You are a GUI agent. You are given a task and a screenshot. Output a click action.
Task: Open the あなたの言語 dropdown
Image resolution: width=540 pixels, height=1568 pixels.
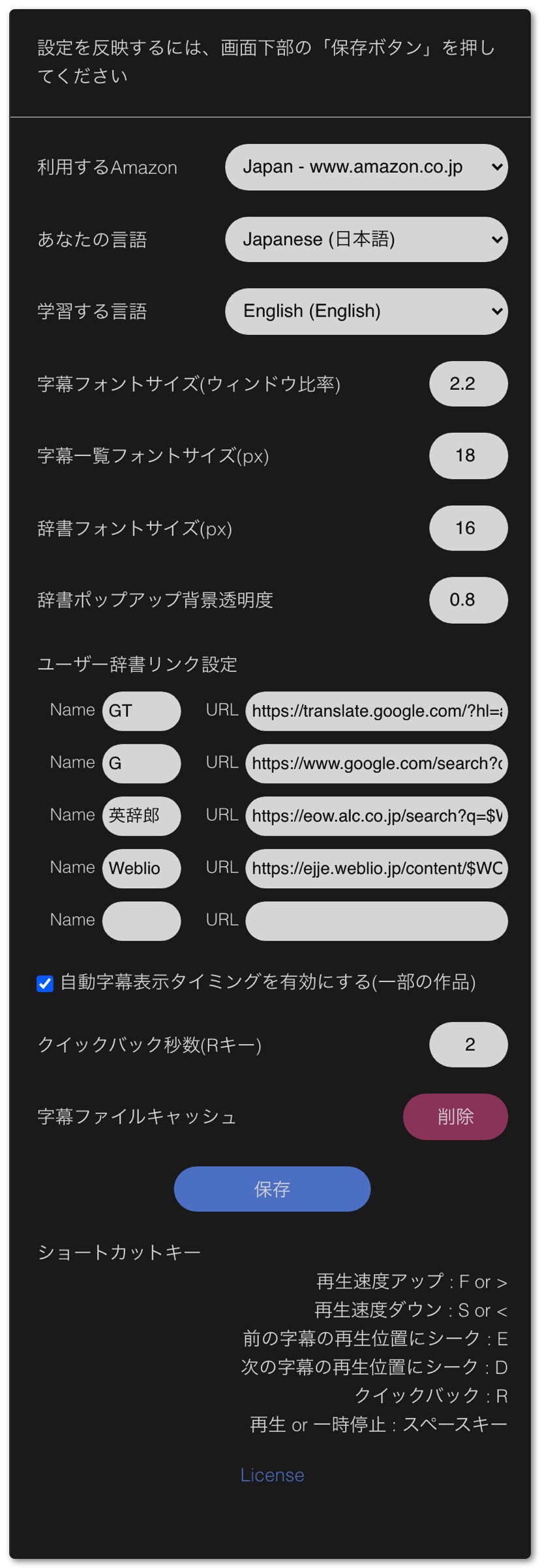coord(366,239)
